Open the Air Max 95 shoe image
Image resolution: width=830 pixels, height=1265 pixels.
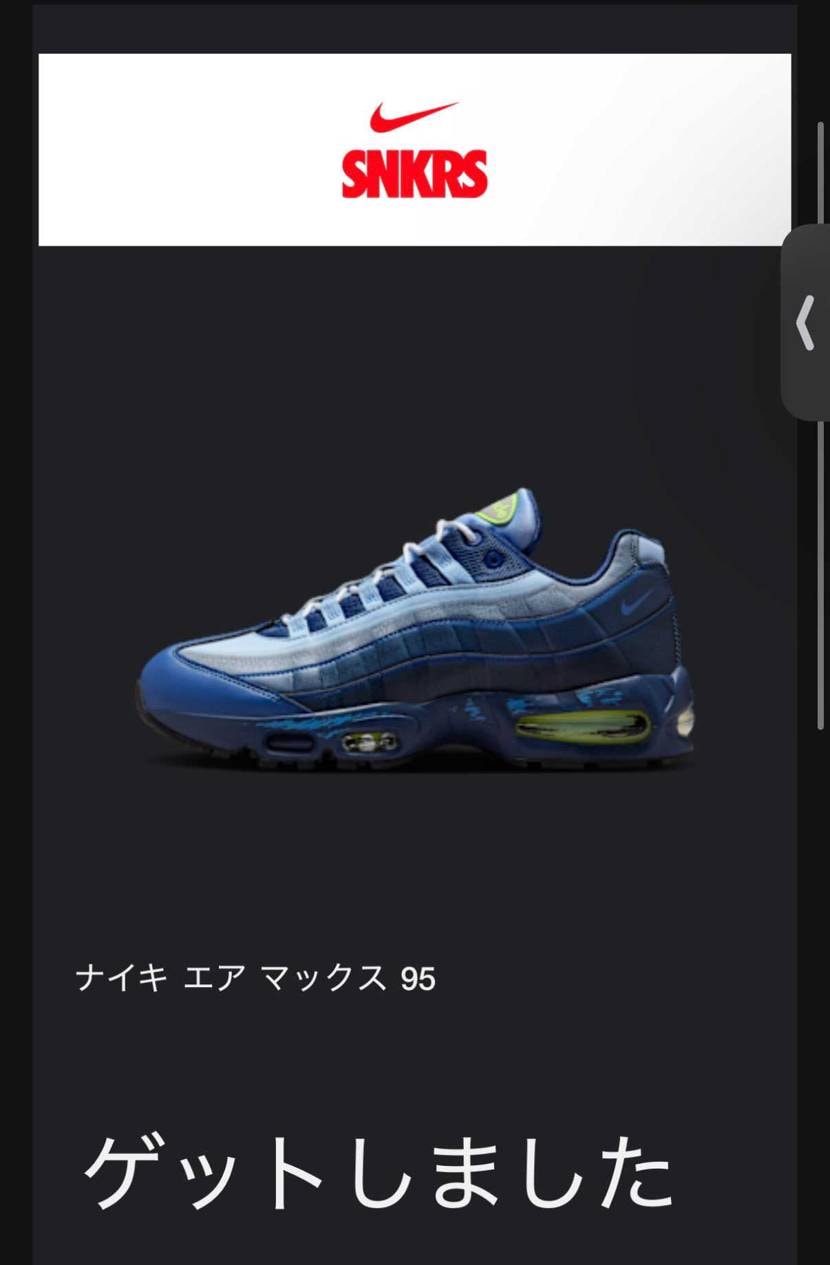coord(415,632)
